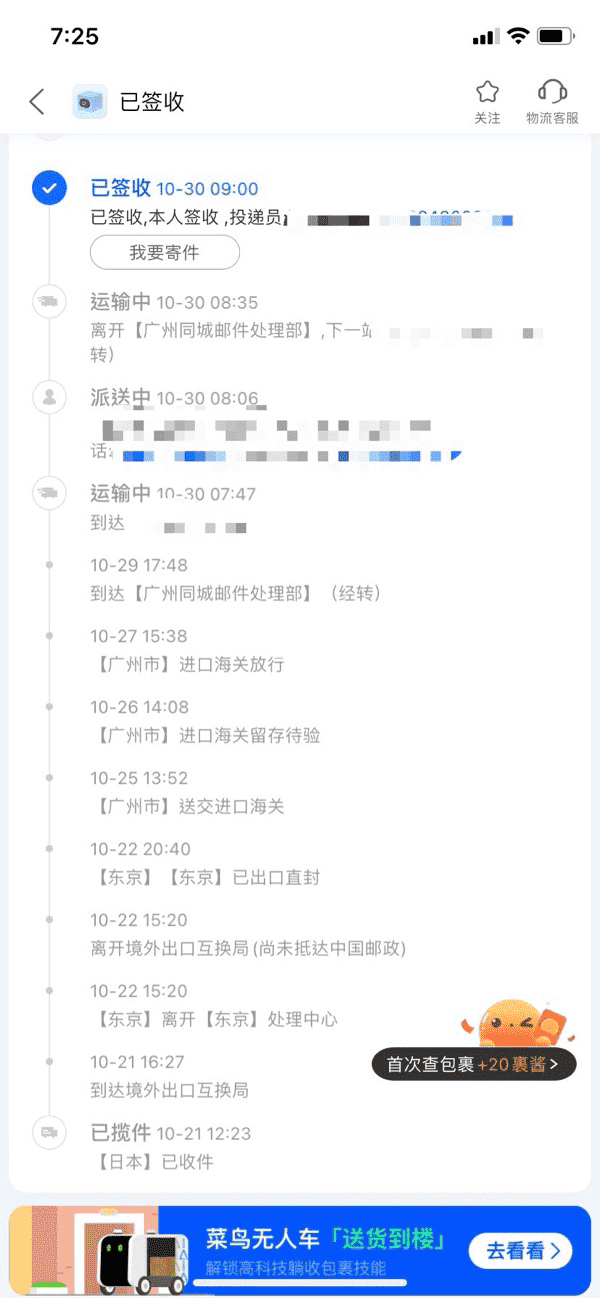This screenshot has width=600, height=1298.
Task: Open 物流客服 customer service
Action: click(552, 102)
